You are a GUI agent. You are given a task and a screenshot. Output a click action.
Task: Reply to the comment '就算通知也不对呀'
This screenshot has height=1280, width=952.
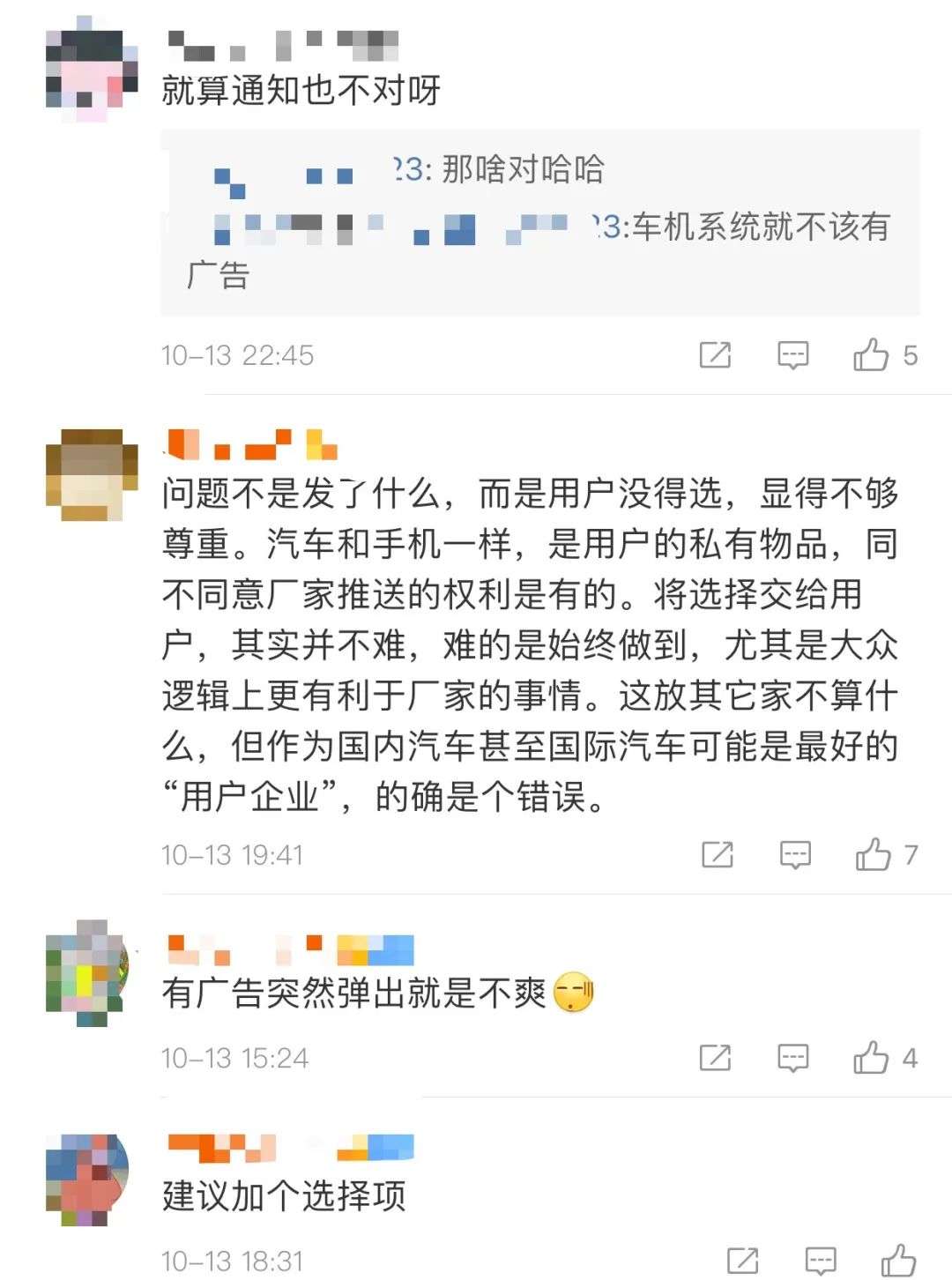[x=792, y=355]
